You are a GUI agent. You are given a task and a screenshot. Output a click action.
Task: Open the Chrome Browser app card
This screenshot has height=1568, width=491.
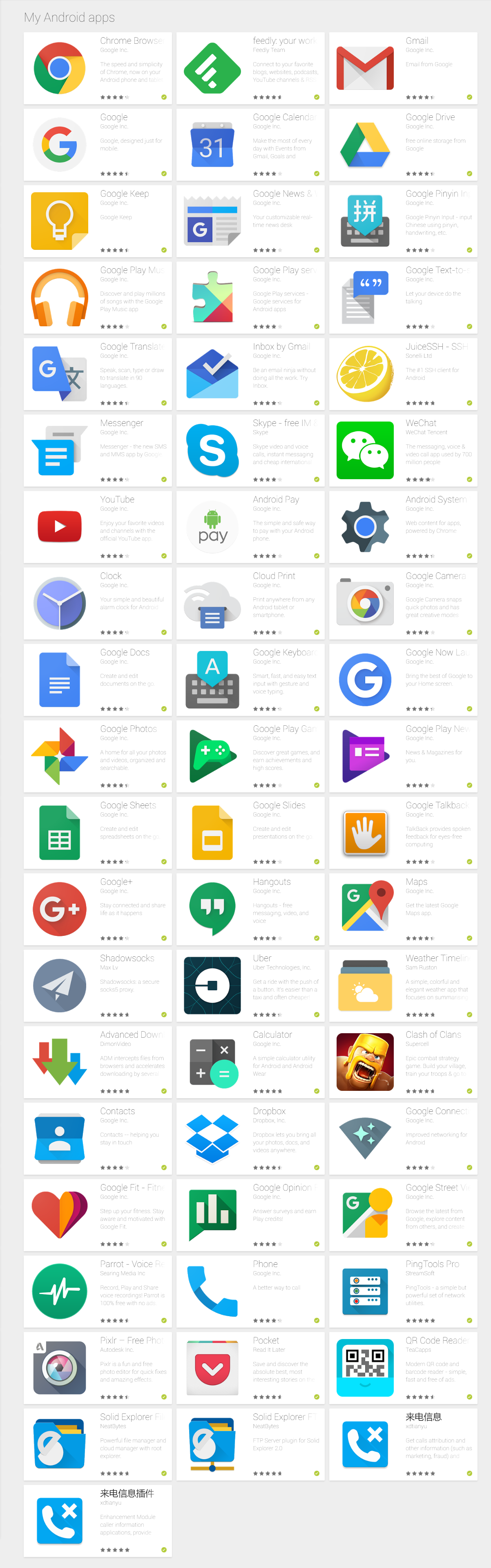[97, 68]
